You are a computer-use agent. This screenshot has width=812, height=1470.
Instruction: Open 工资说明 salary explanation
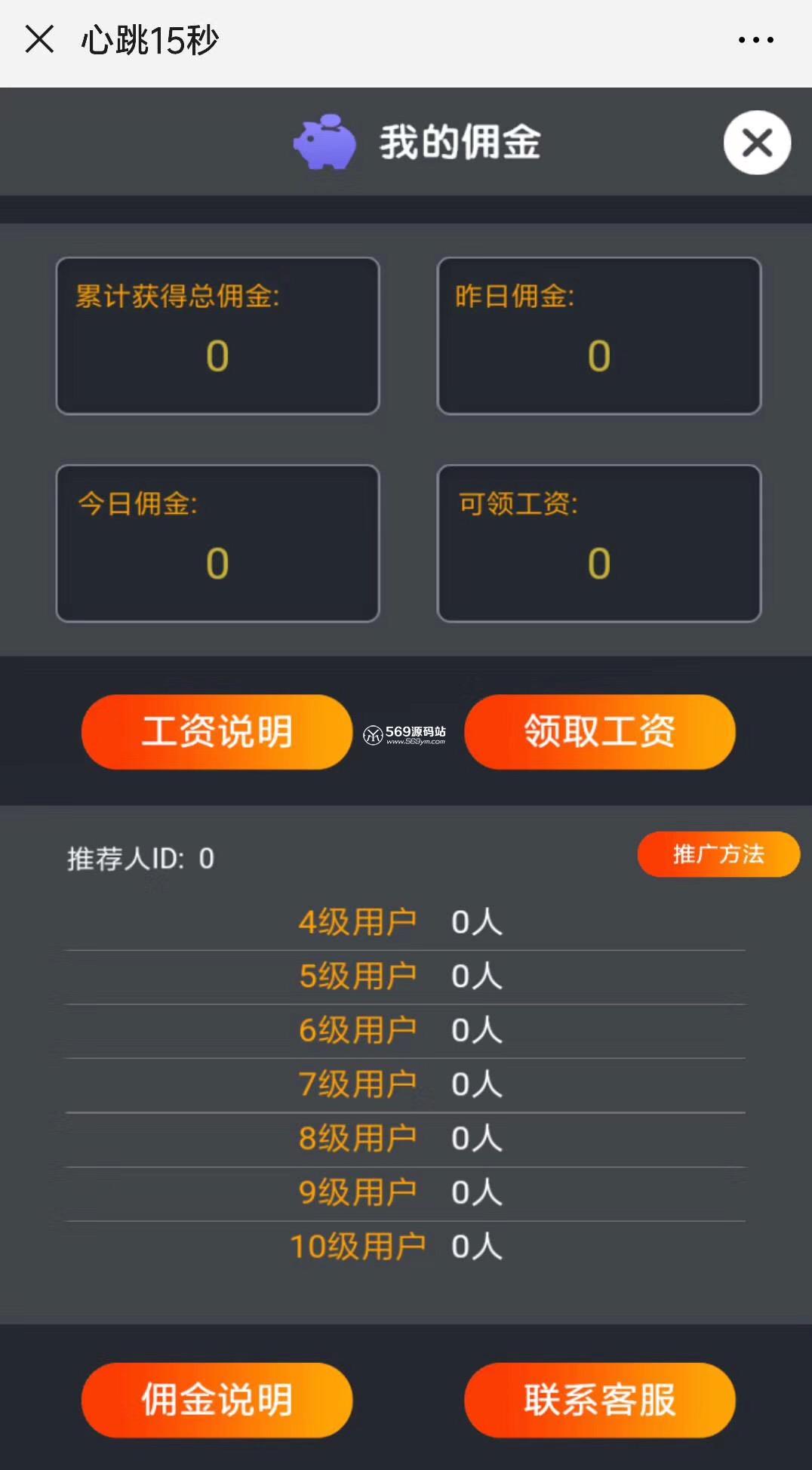[x=217, y=731]
